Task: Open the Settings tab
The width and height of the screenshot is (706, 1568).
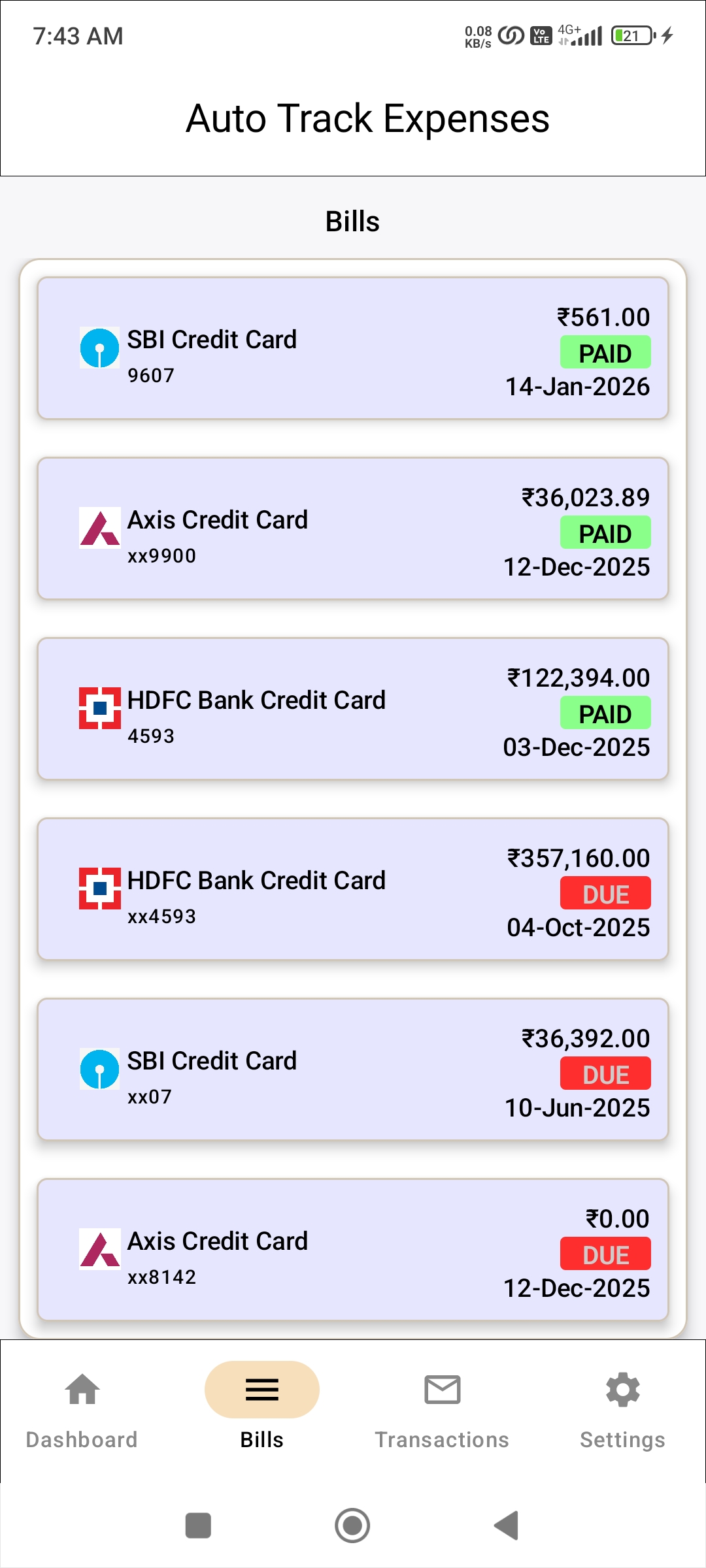Action: (x=622, y=1406)
